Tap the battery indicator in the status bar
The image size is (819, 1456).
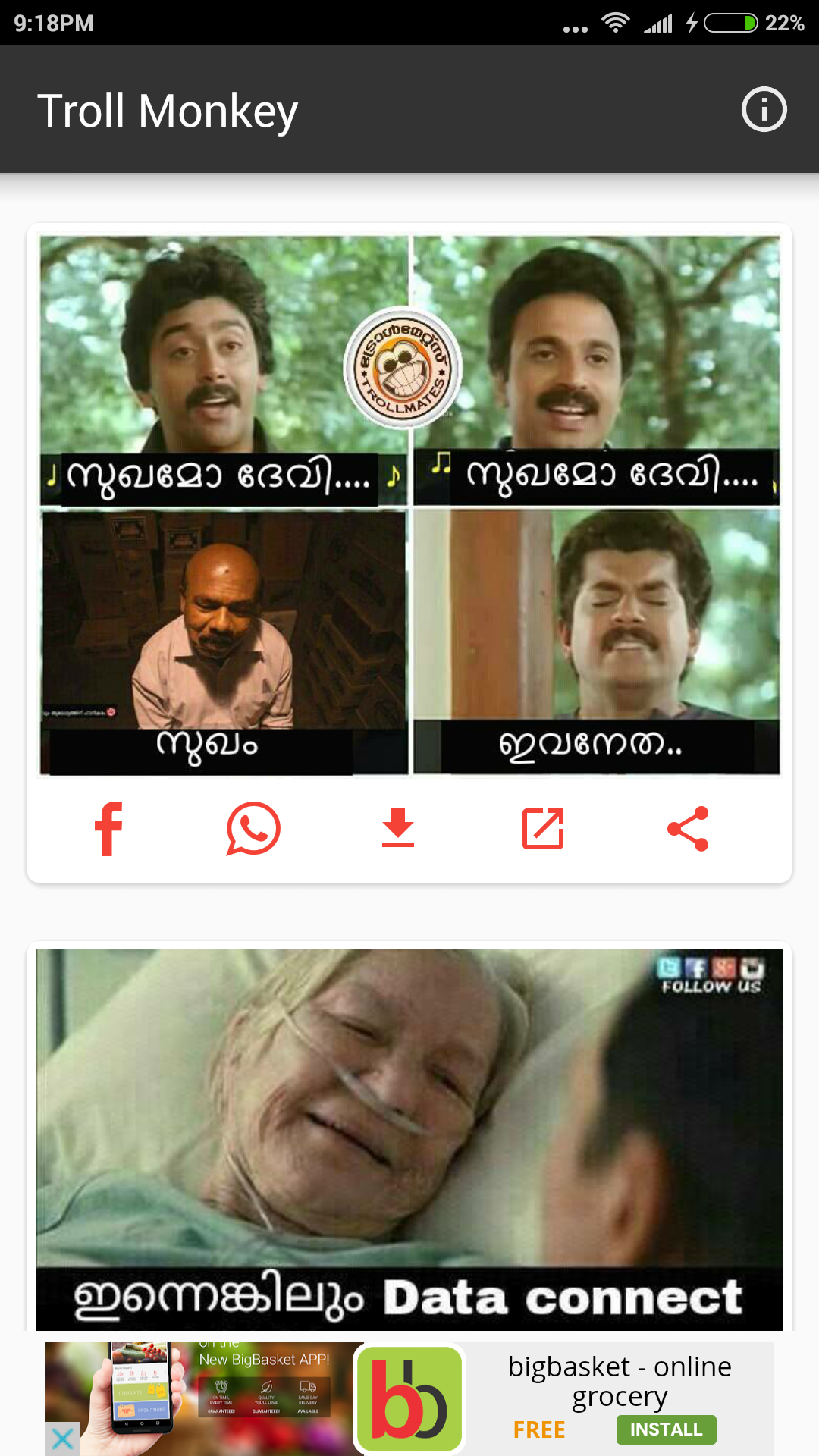730,23
